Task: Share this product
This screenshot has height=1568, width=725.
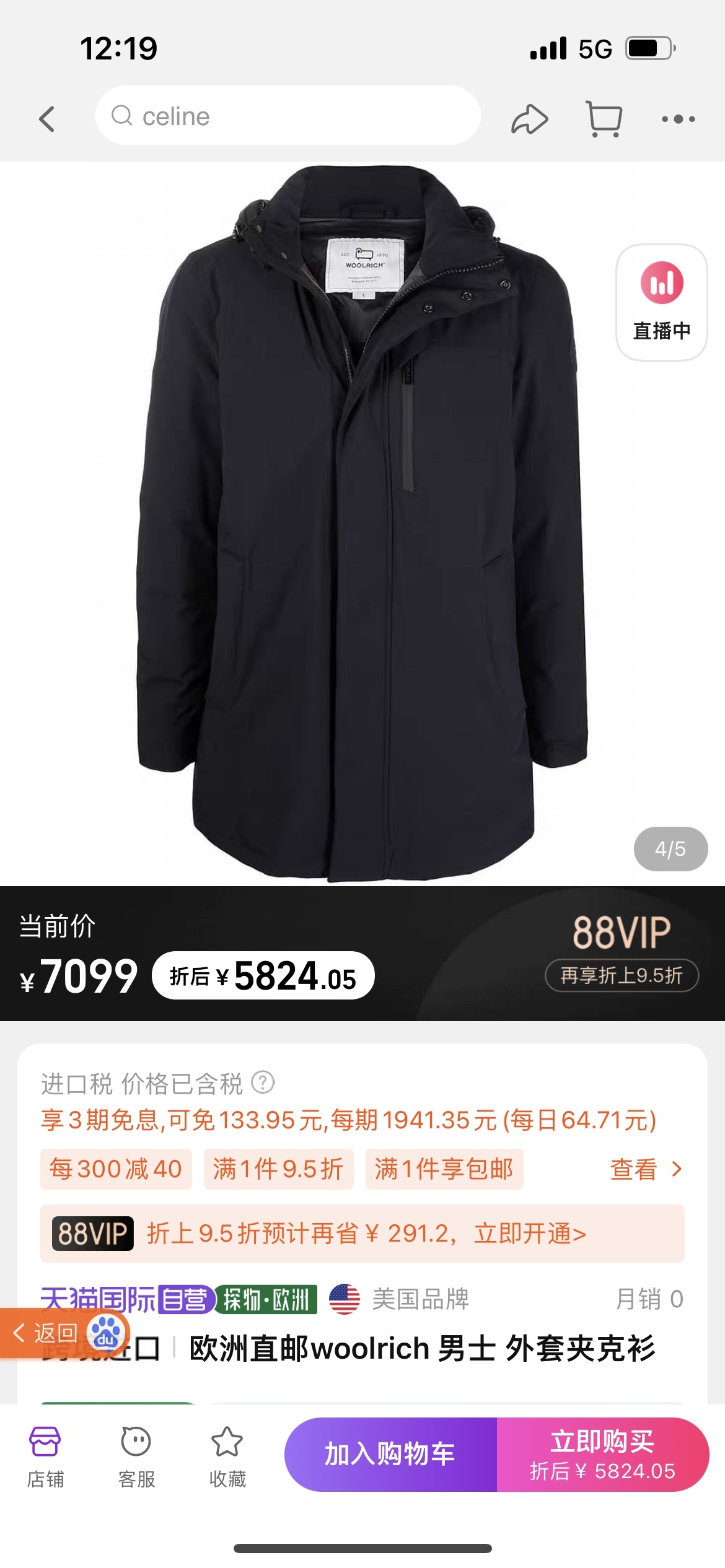Action: pos(529,118)
